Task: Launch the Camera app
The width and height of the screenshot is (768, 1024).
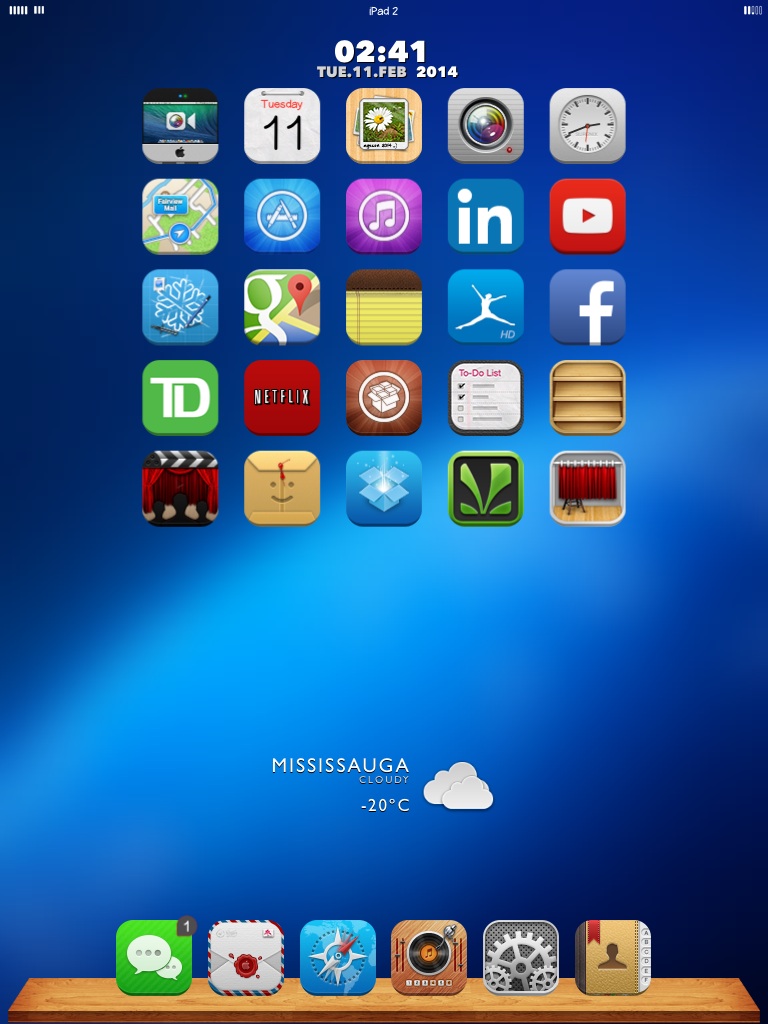Action: (x=485, y=126)
